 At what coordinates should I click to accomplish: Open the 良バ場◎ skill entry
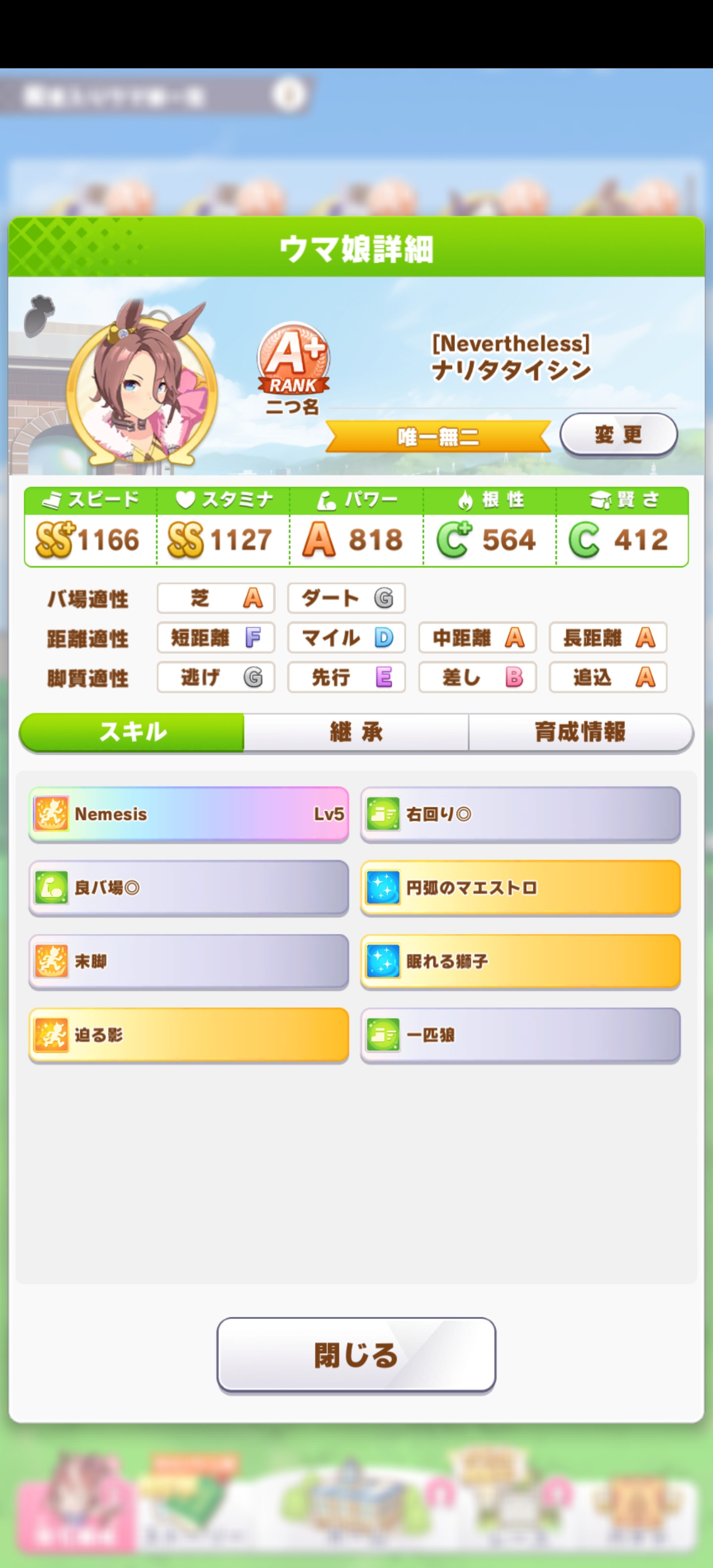coord(189,887)
